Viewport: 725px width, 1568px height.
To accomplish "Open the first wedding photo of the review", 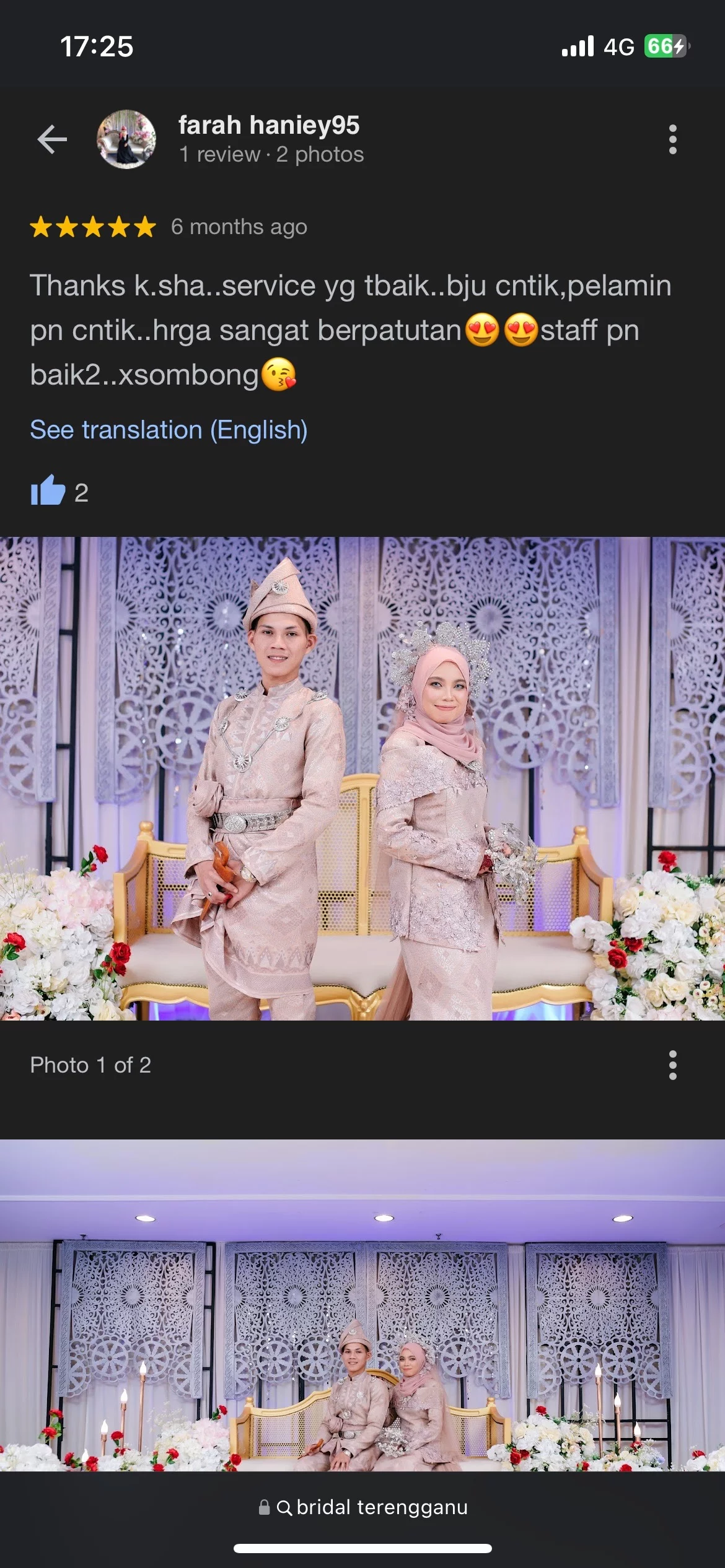I will pos(362,778).
